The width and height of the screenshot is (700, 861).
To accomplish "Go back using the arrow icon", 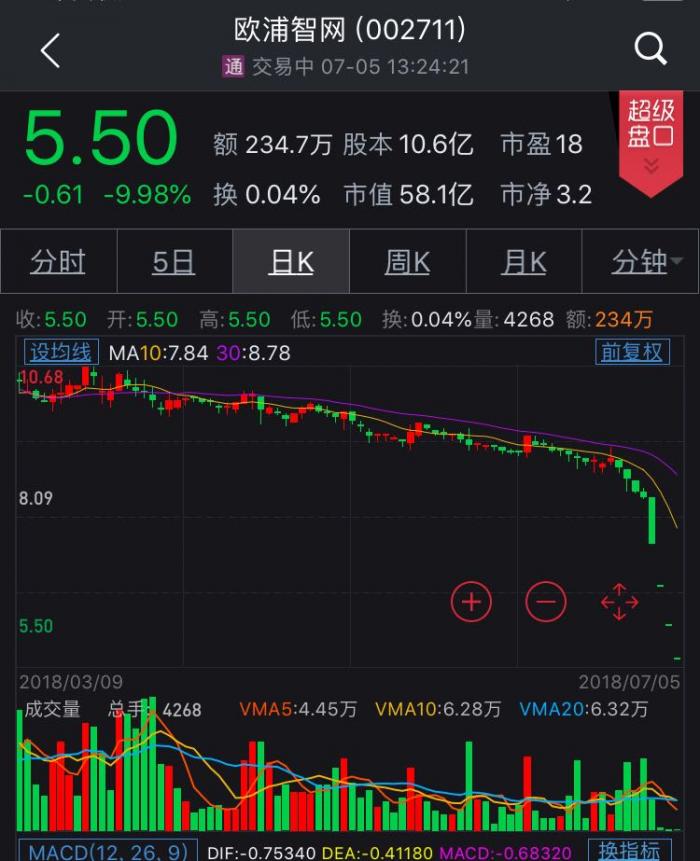I will 50,50.
